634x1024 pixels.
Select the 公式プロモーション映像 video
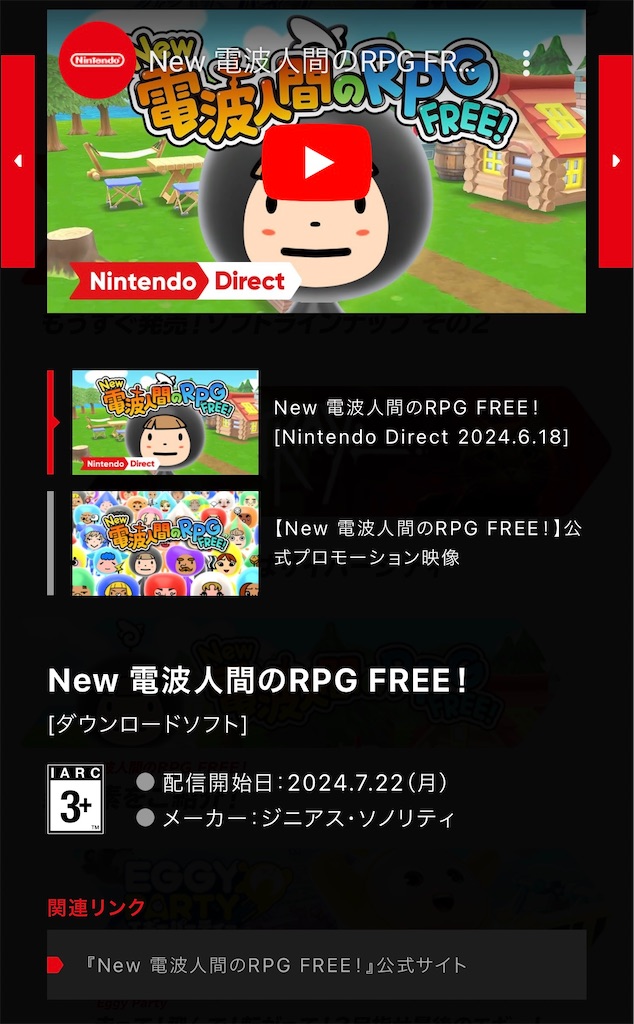point(316,543)
